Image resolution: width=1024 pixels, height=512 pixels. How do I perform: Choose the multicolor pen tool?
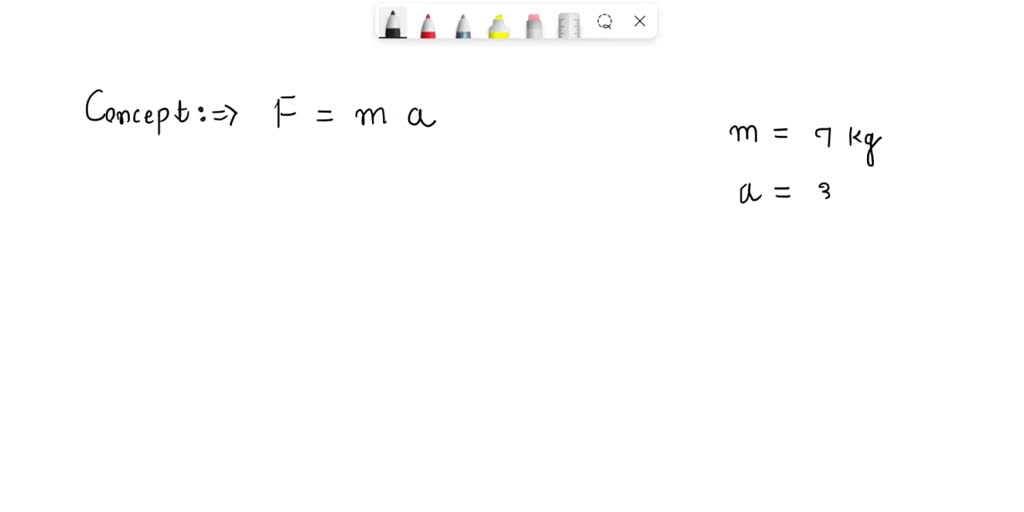463,24
